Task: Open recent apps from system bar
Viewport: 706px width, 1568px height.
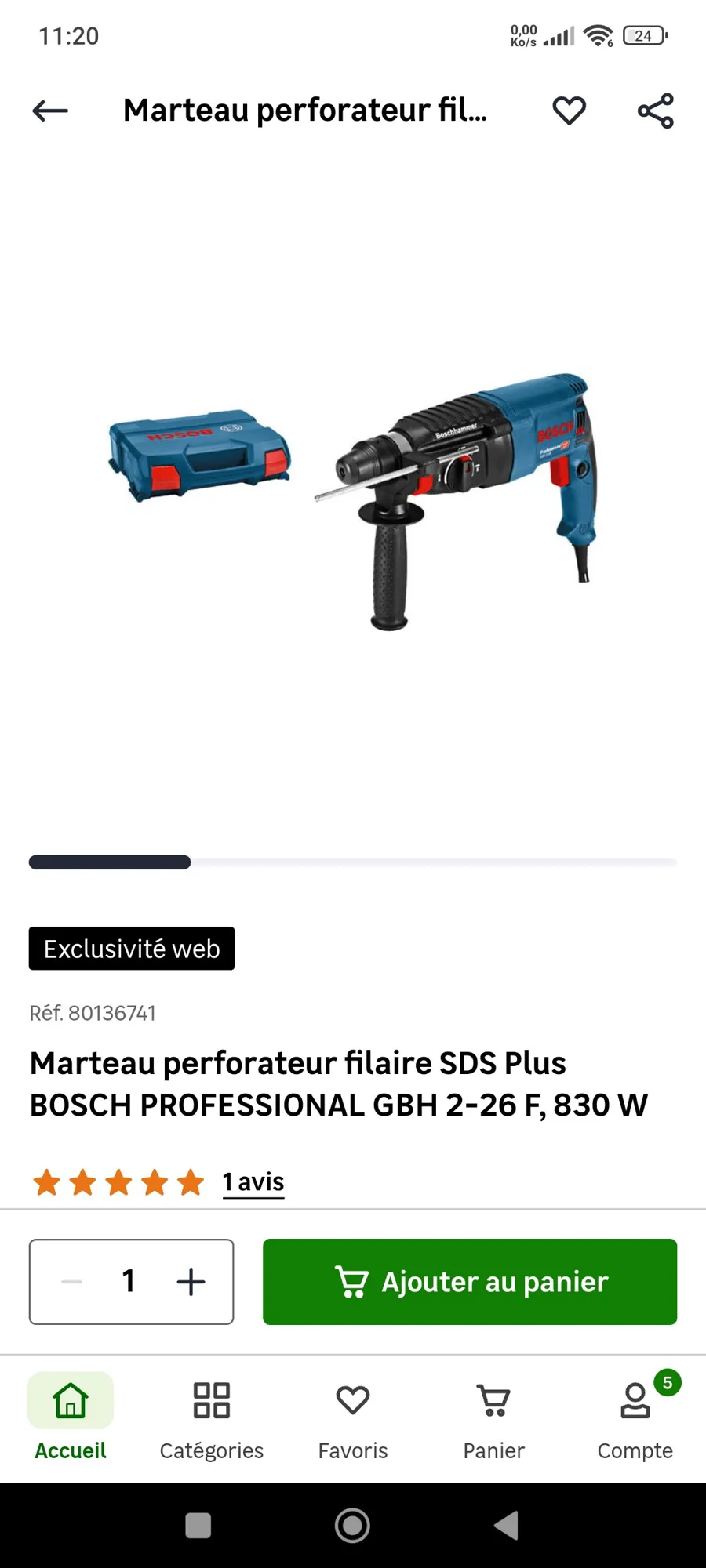Action: tap(198, 1526)
